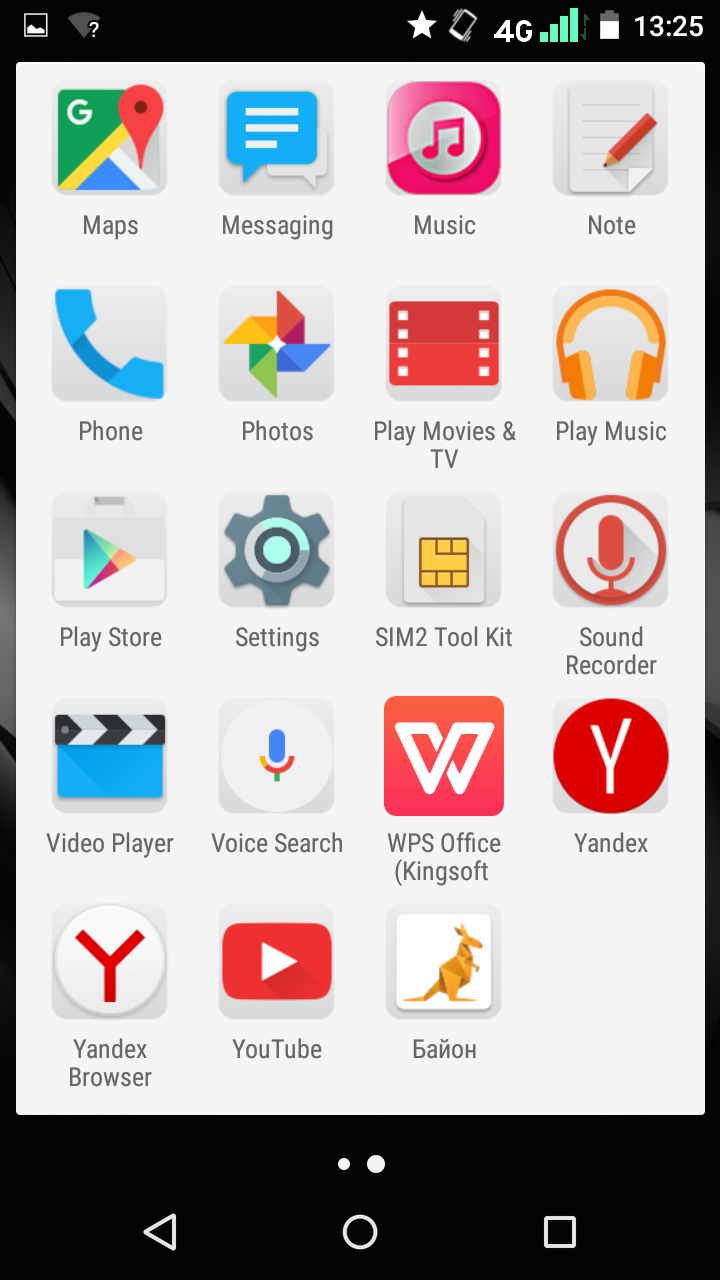720x1280 pixels.
Task: Open Google Photos
Action: pos(277,344)
